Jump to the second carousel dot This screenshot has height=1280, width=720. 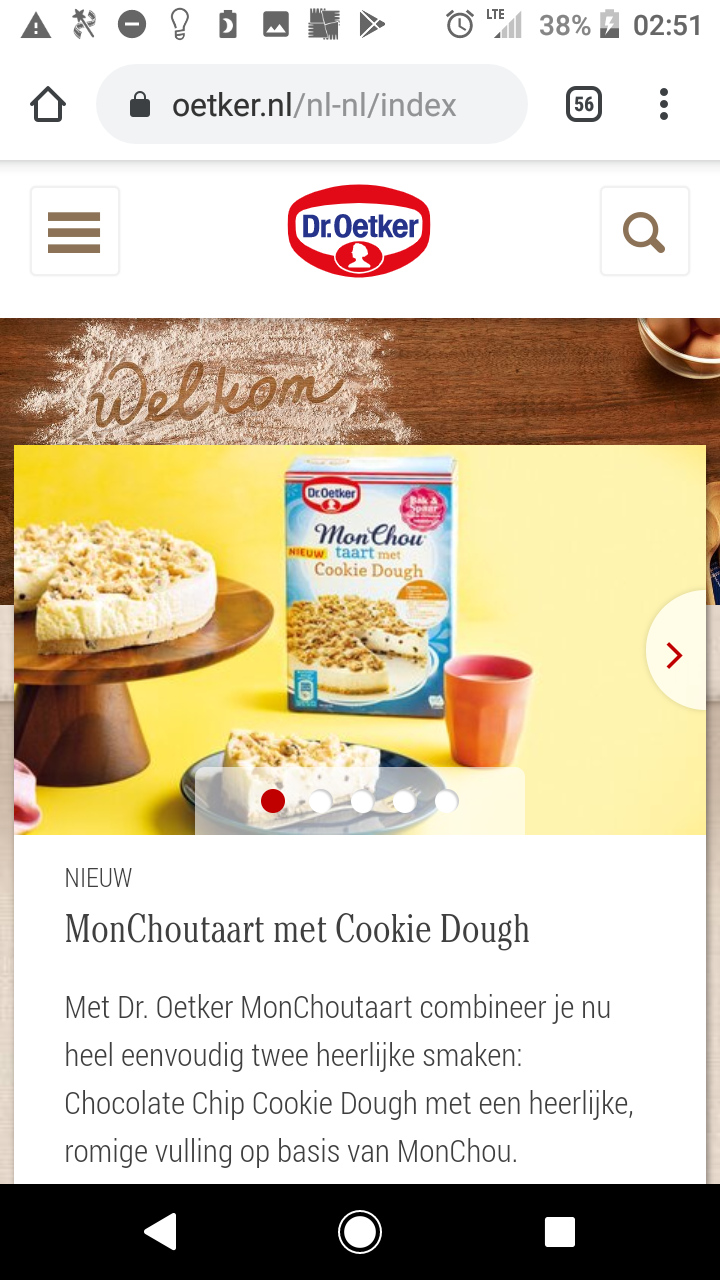pyautogui.click(x=320, y=801)
